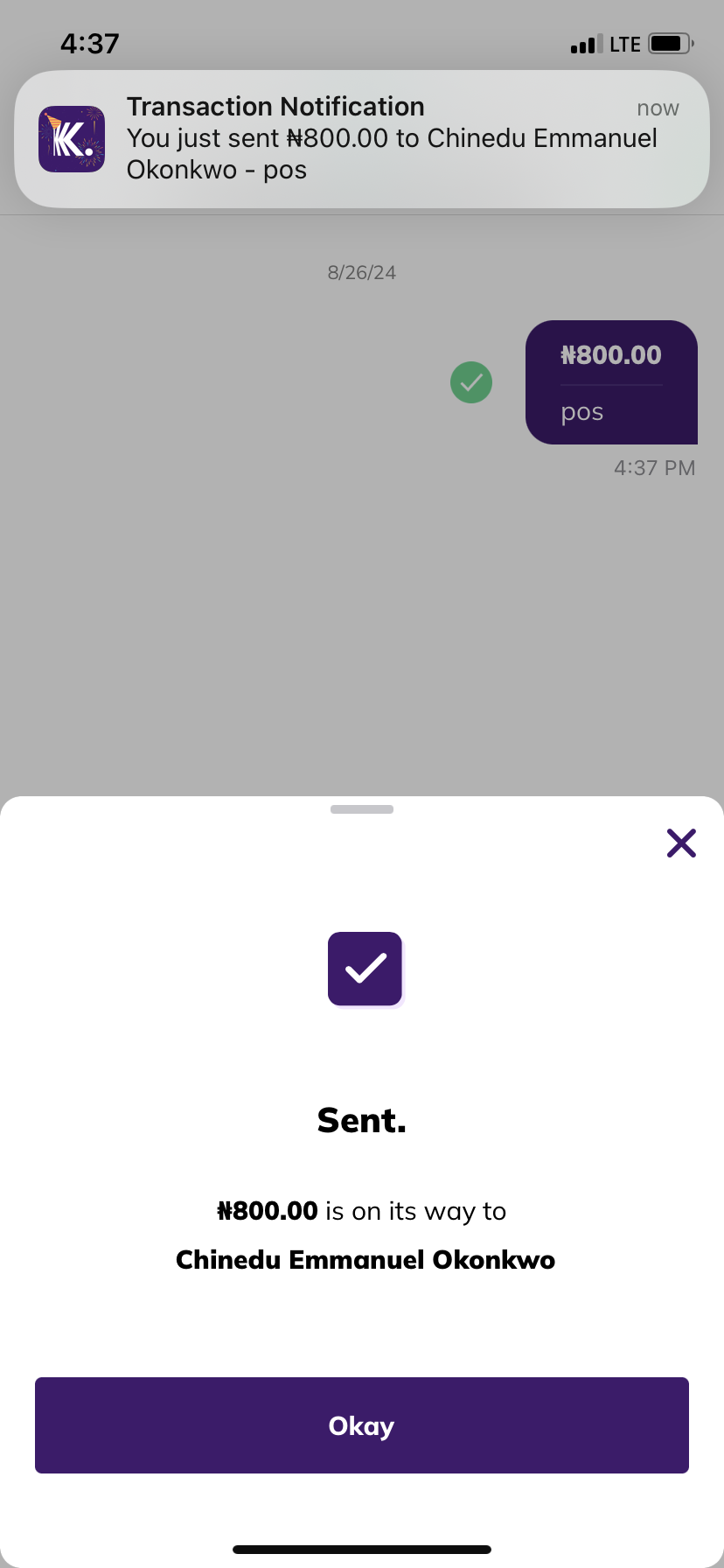Tap Okay to confirm sent transfer
This screenshot has width=724, height=1568.
(362, 1425)
